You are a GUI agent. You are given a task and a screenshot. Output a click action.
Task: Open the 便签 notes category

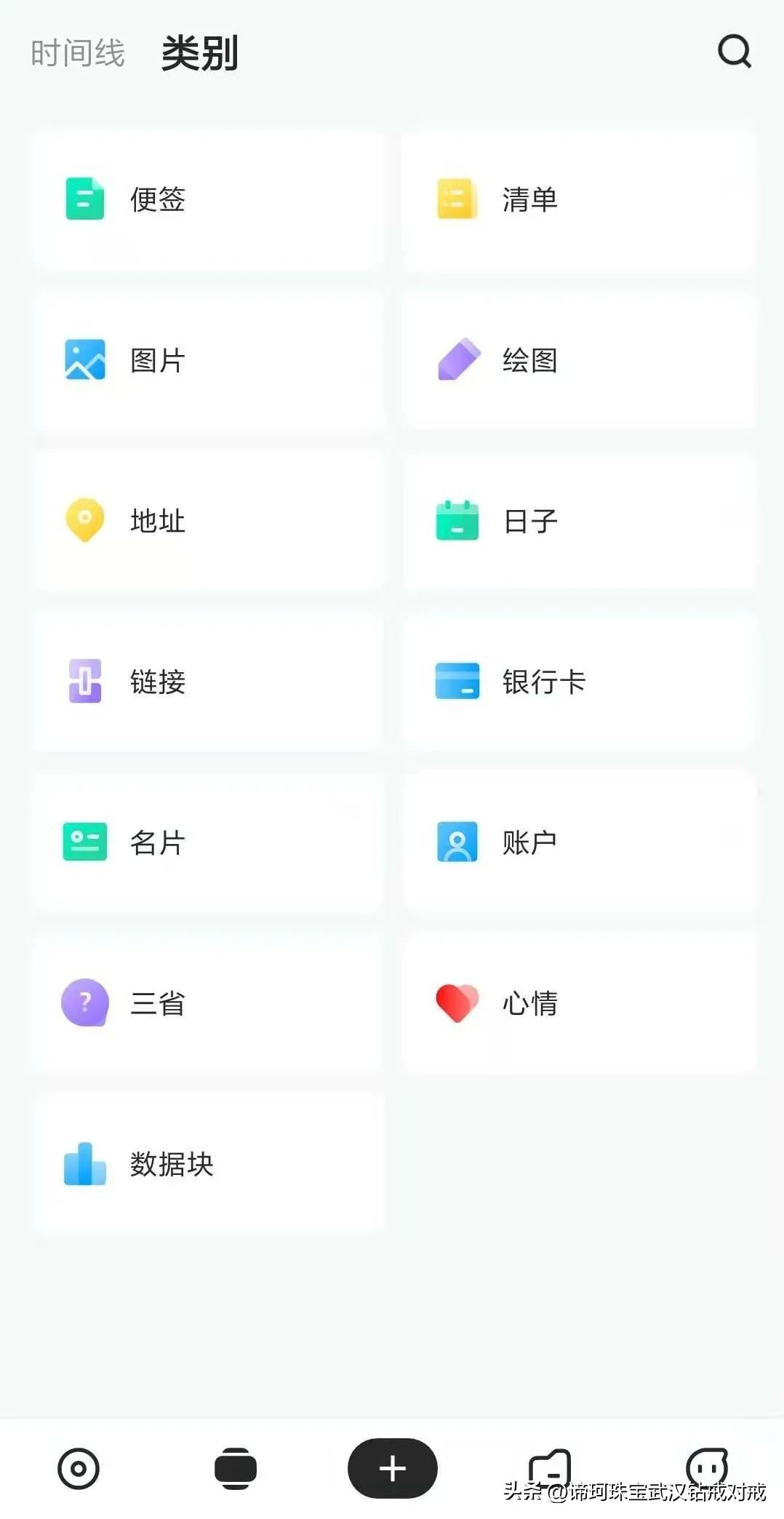[x=207, y=200]
